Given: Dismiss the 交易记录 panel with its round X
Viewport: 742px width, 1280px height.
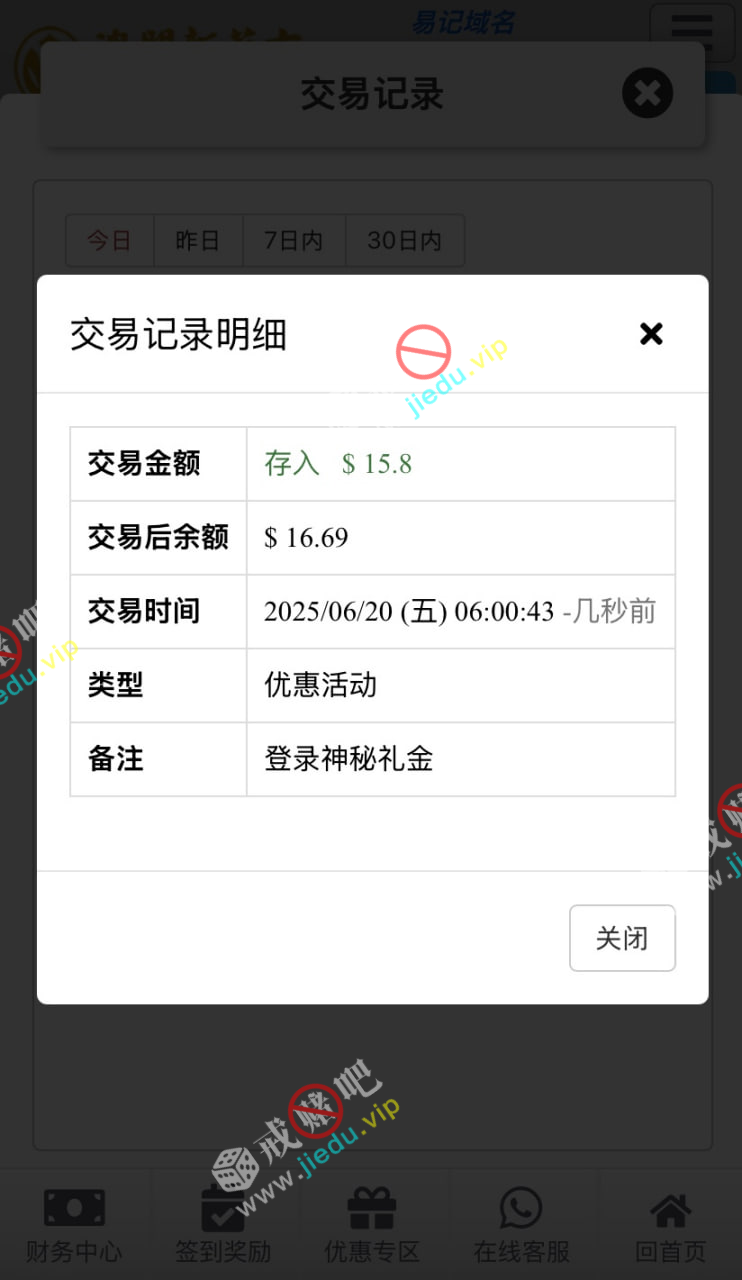Looking at the screenshot, I should click(x=647, y=94).
